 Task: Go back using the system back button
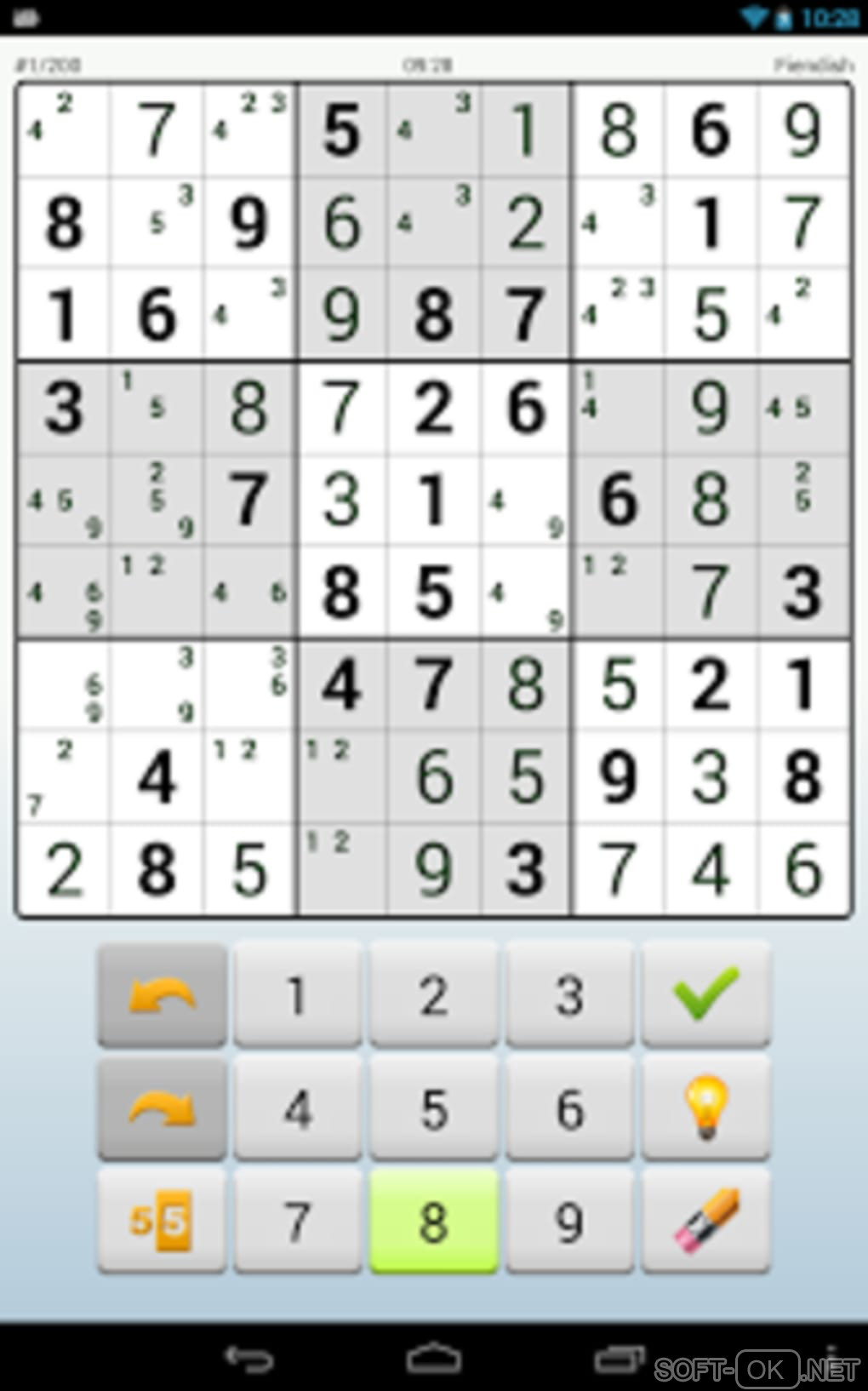click(248, 1359)
